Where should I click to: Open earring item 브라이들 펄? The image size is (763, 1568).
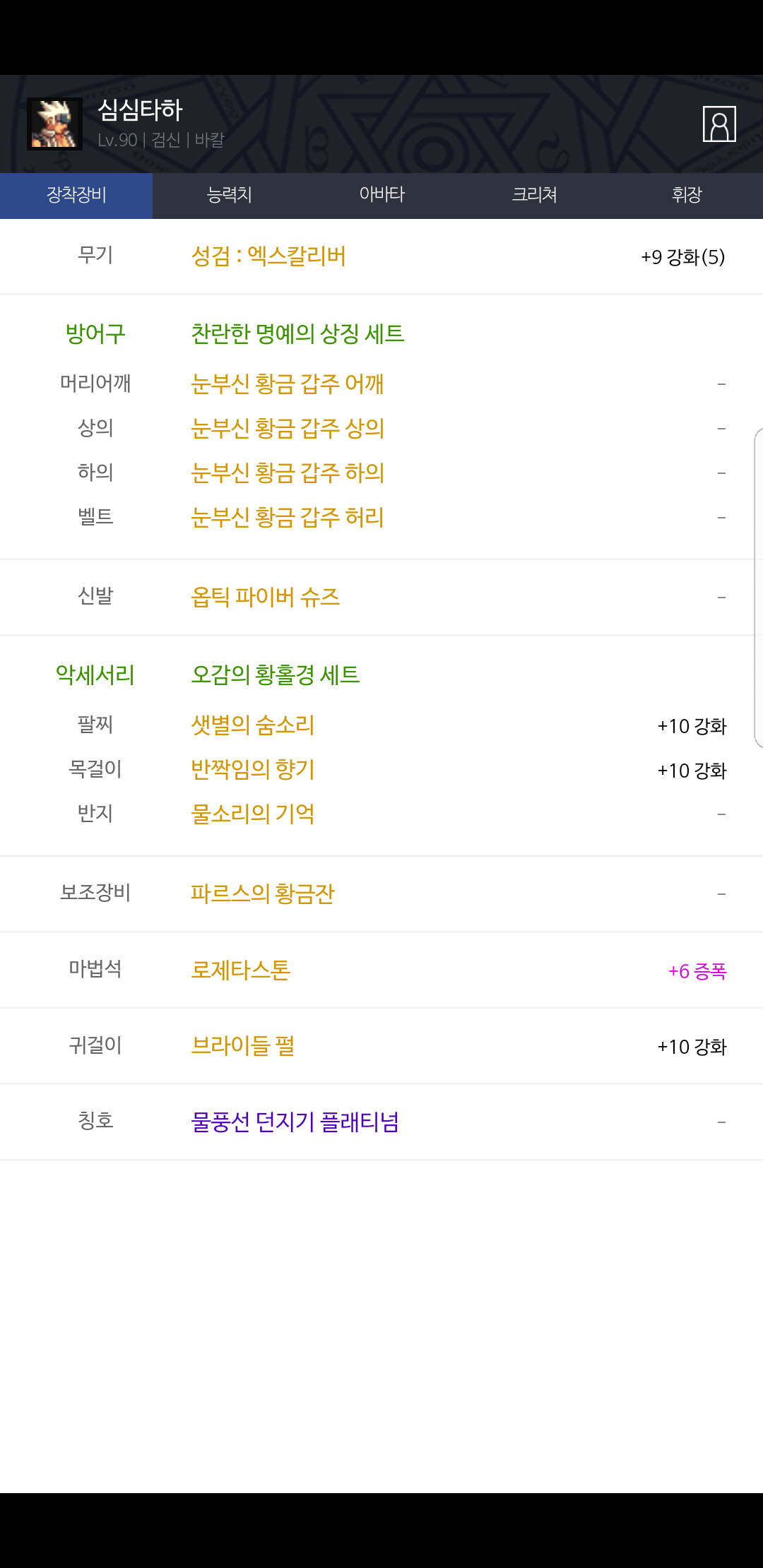tap(243, 1045)
